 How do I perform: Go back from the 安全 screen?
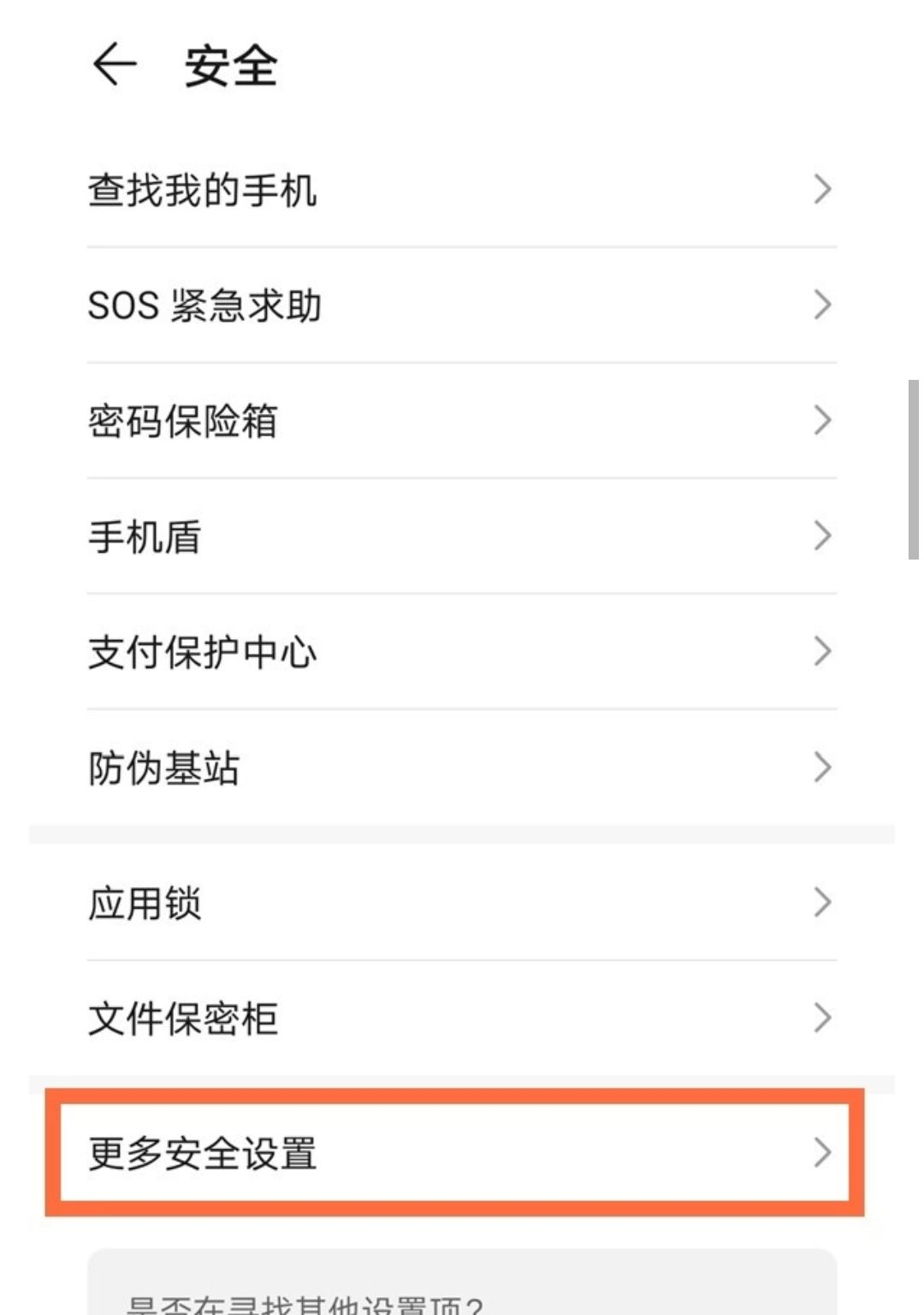115,65
